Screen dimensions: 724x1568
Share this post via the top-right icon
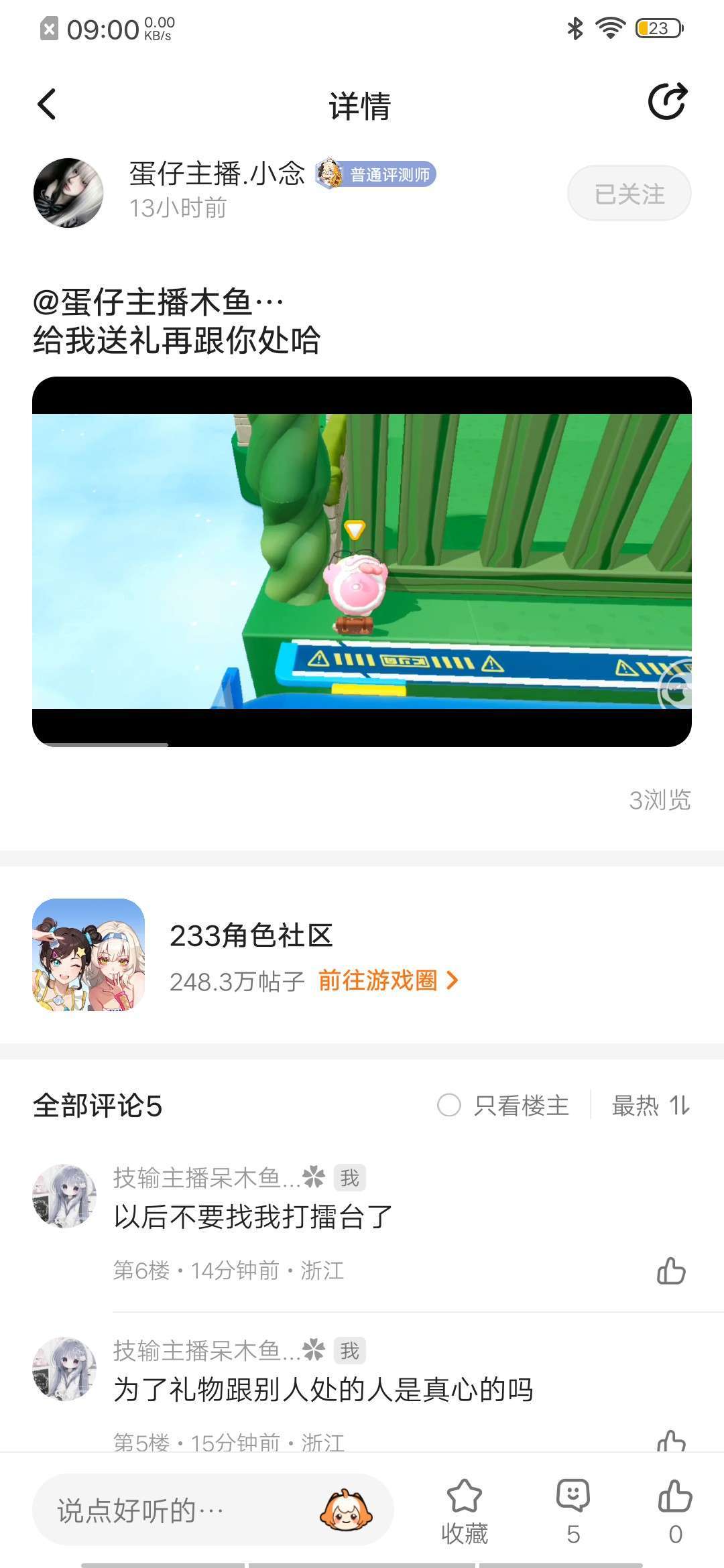(668, 102)
